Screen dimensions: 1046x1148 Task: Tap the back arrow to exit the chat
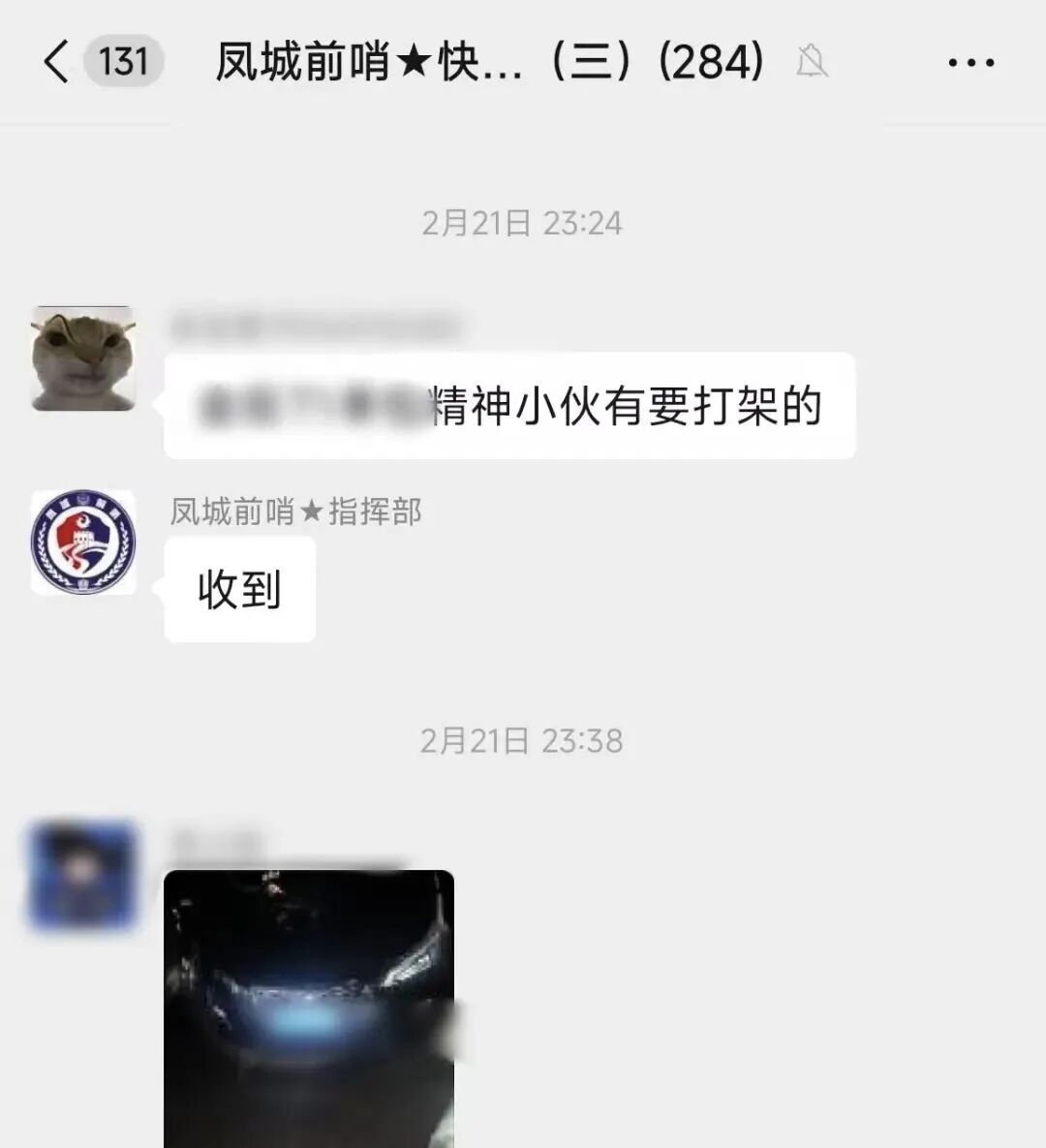click(x=53, y=61)
